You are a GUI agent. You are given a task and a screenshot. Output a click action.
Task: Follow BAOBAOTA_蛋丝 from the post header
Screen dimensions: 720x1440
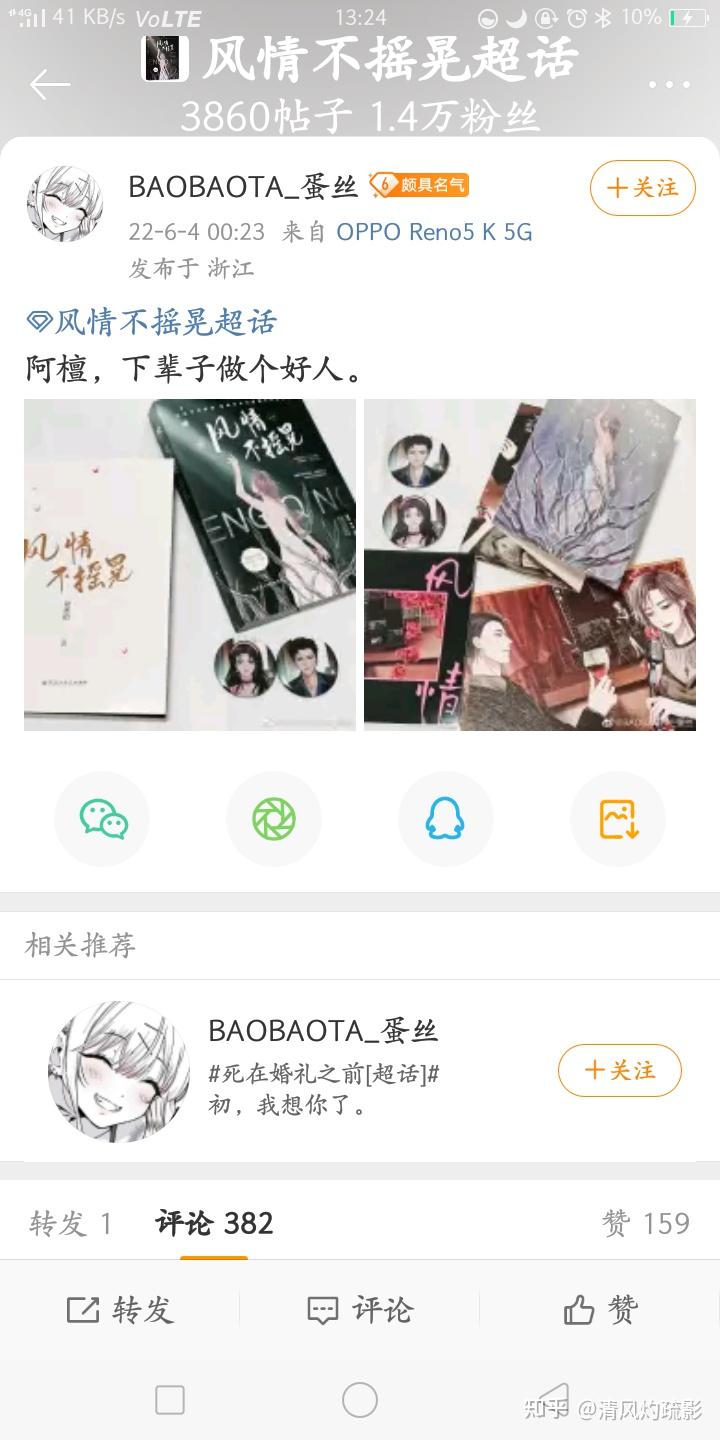point(642,188)
